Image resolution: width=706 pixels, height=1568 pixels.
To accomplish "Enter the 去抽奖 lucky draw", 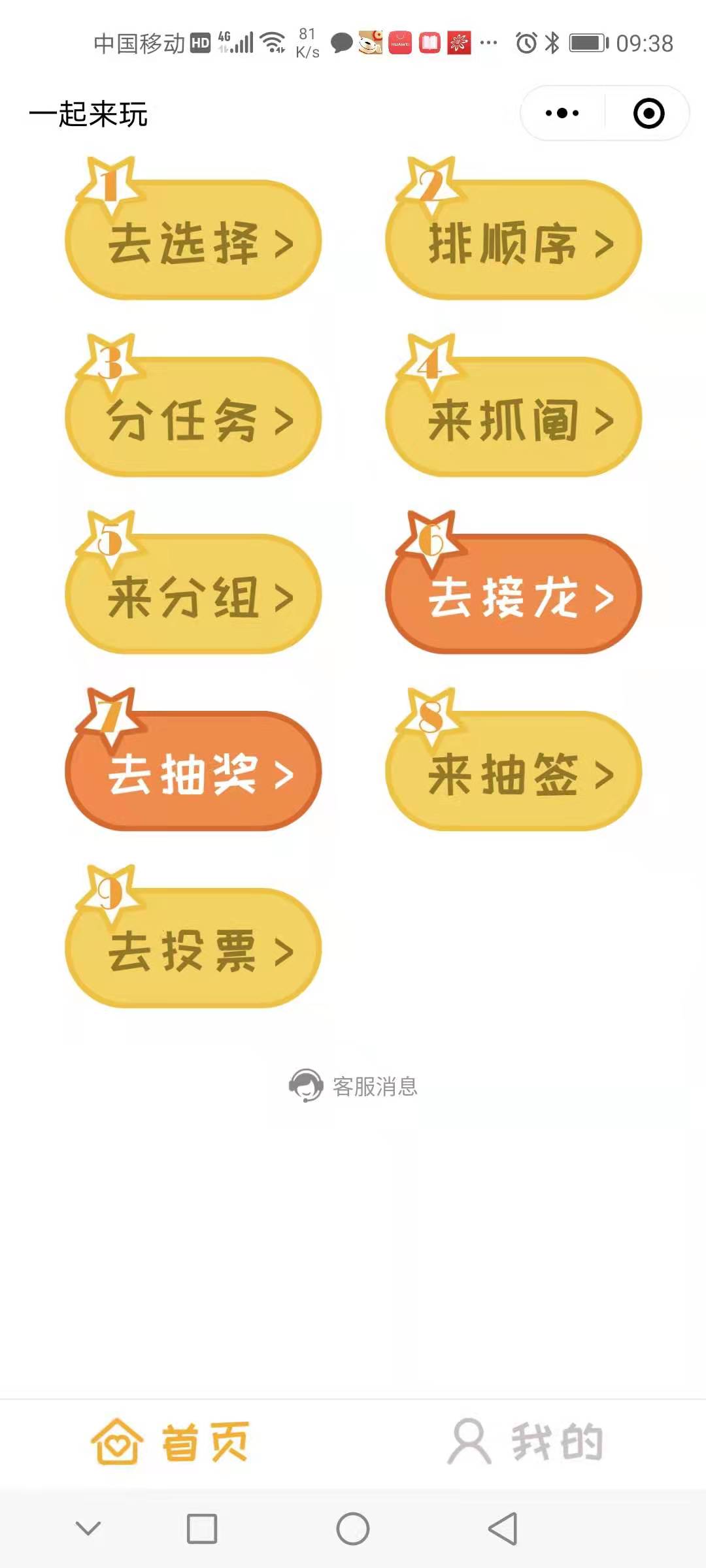I will (193, 772).
